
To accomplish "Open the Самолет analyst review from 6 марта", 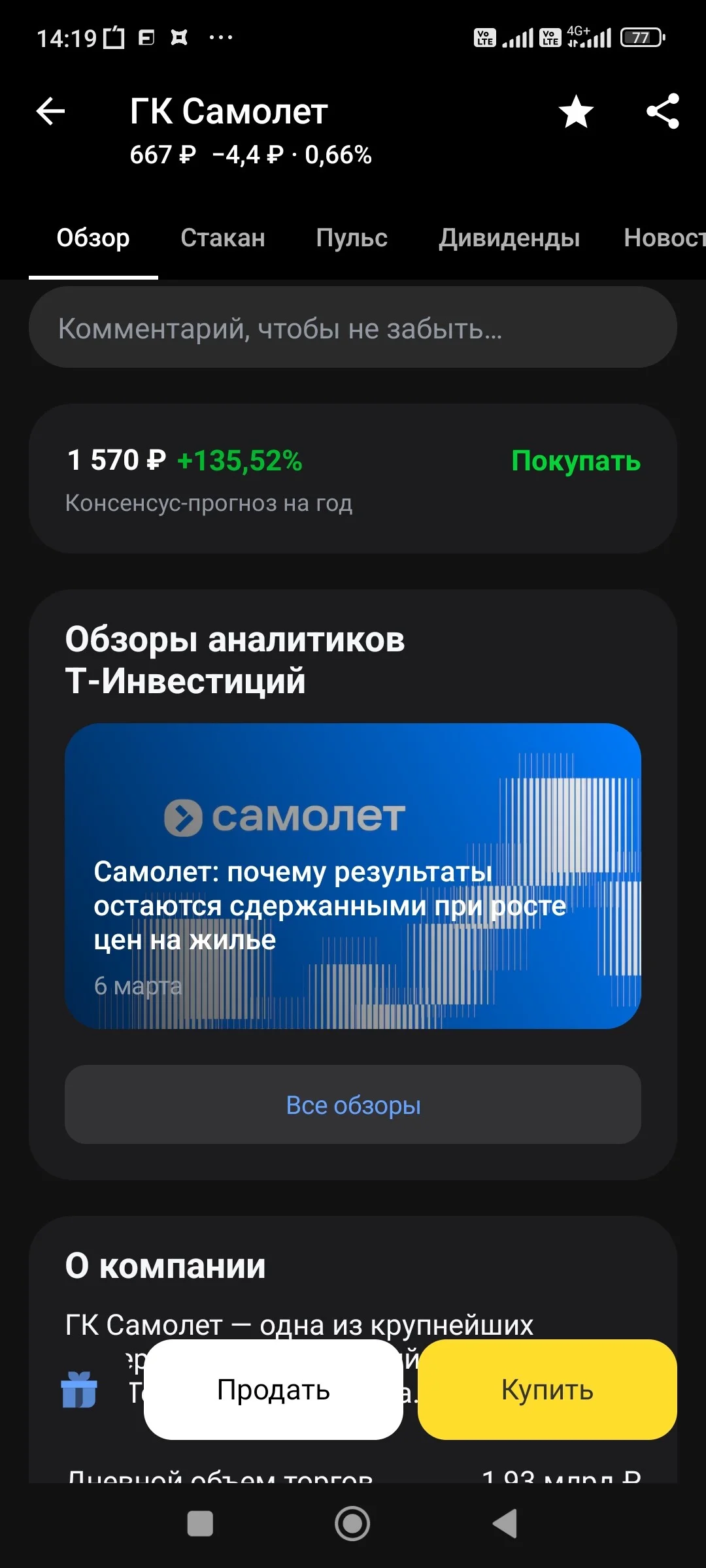I will [353, 876].
